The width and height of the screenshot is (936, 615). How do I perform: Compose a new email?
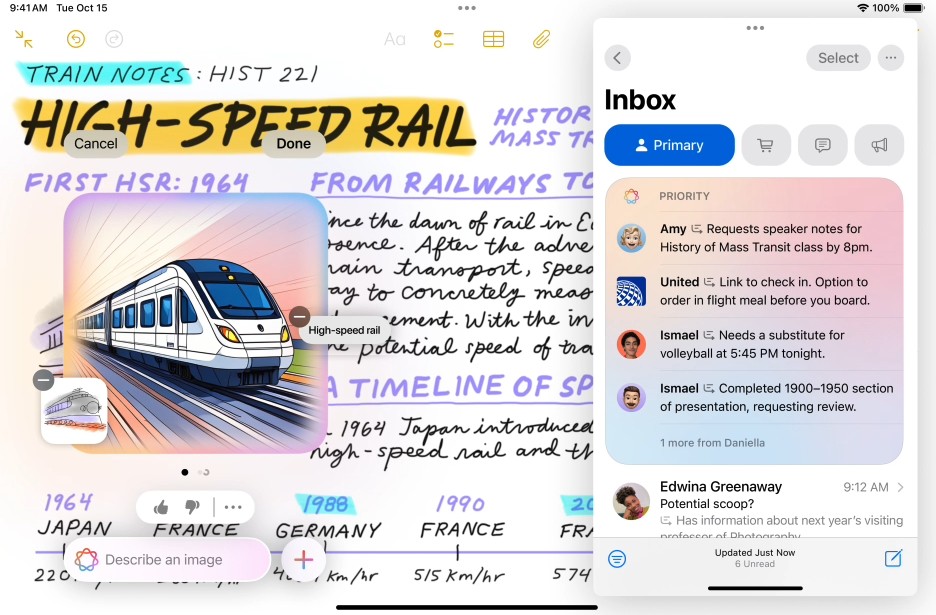click(893, 559)
